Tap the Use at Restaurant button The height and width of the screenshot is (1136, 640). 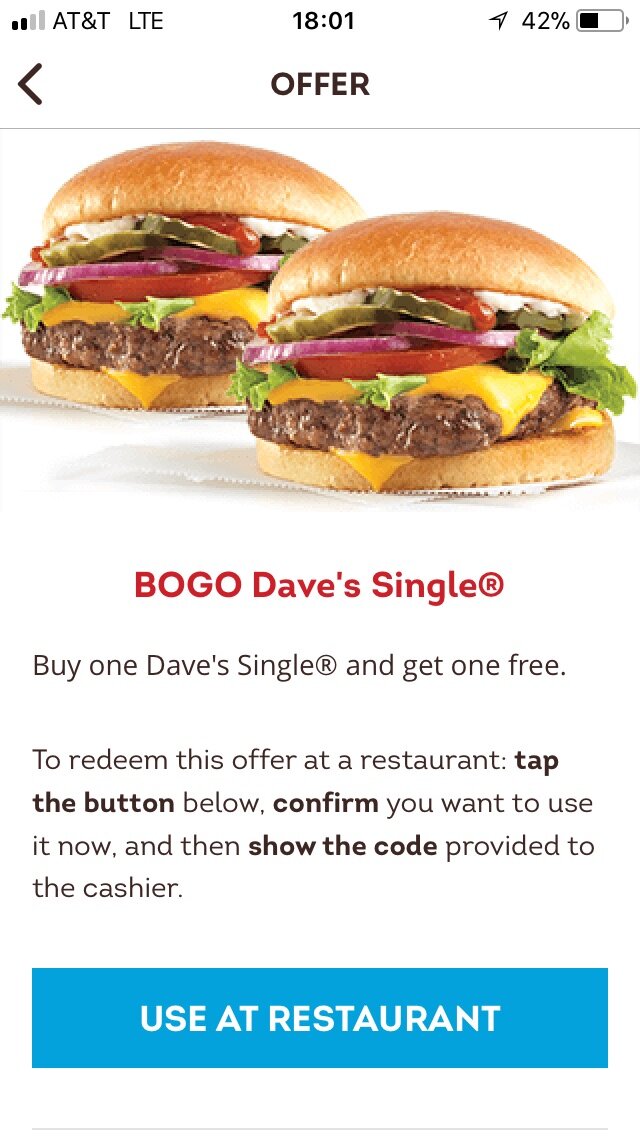[320, 1017]
